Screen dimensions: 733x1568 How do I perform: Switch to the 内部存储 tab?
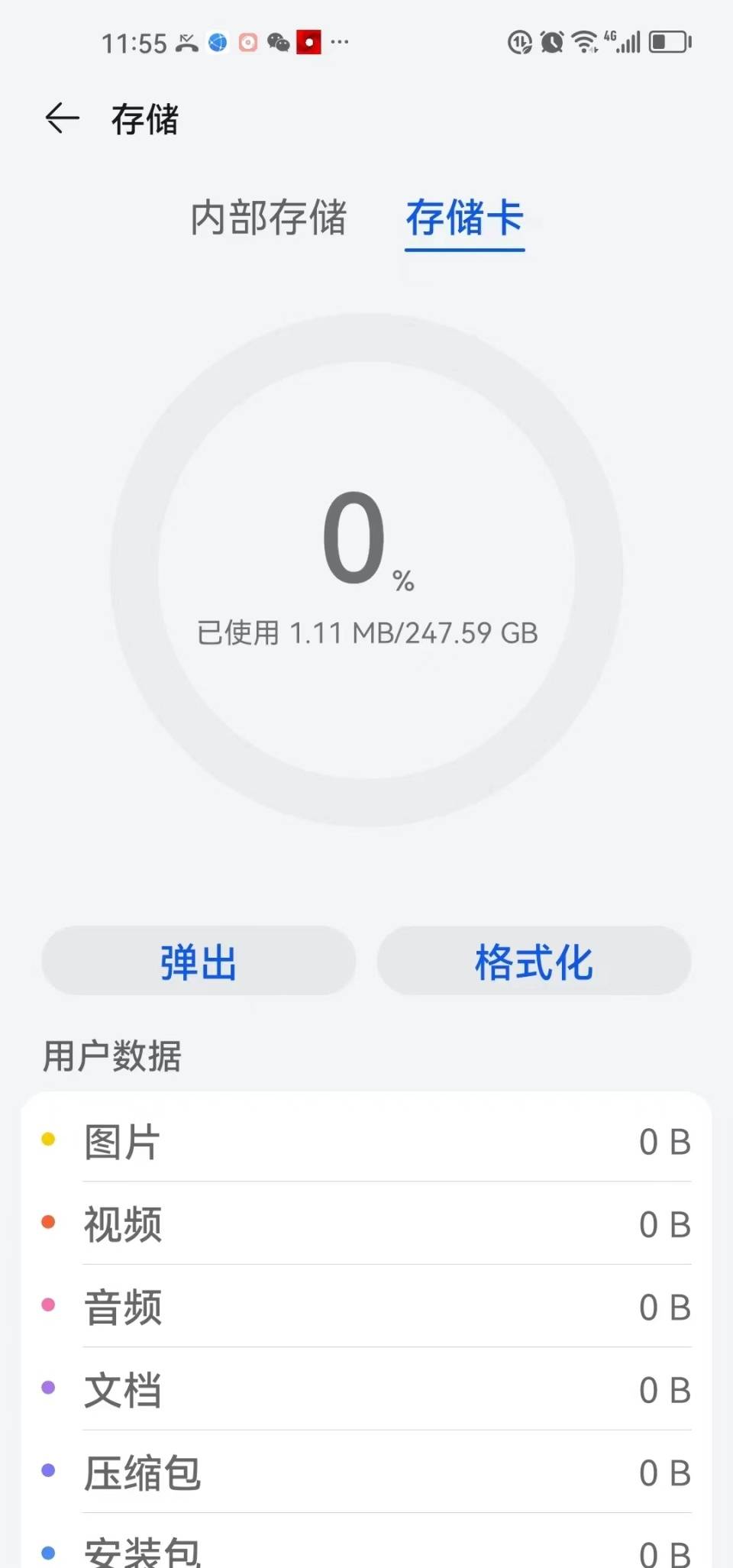point(269,220)
